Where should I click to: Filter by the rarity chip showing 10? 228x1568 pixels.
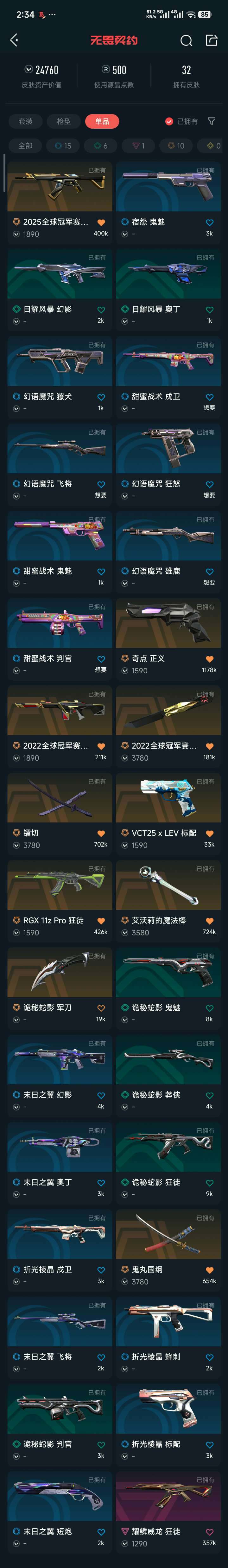(175, 145)
